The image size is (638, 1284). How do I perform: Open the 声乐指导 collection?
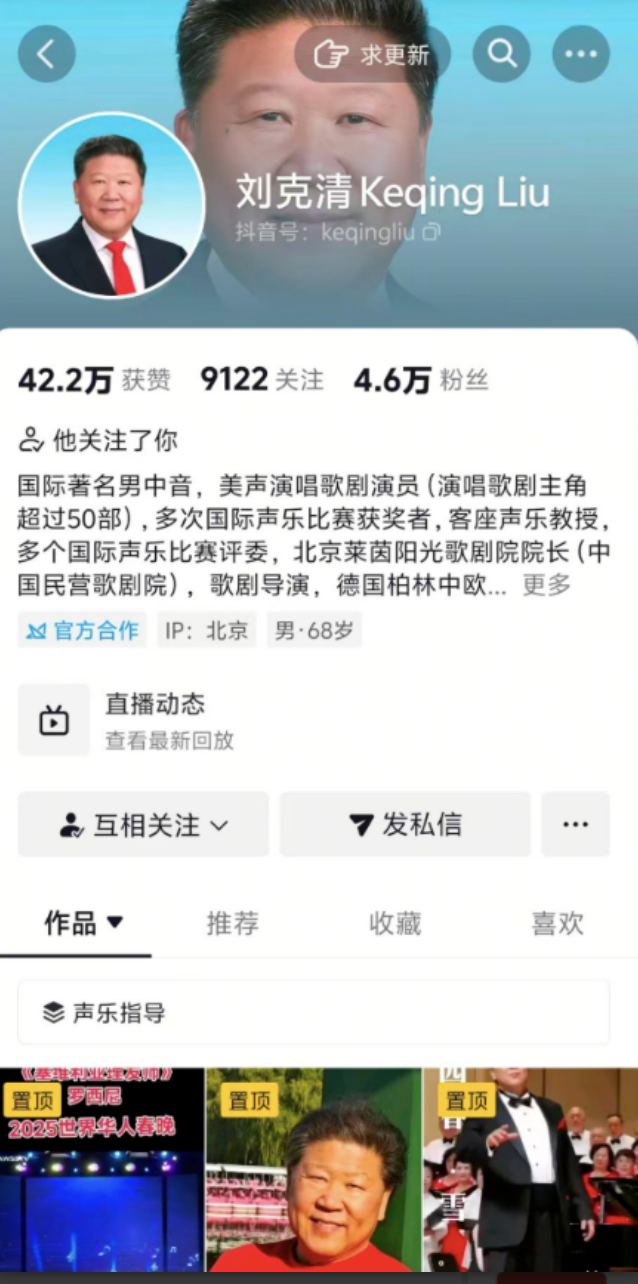[x=313, y=1013]
